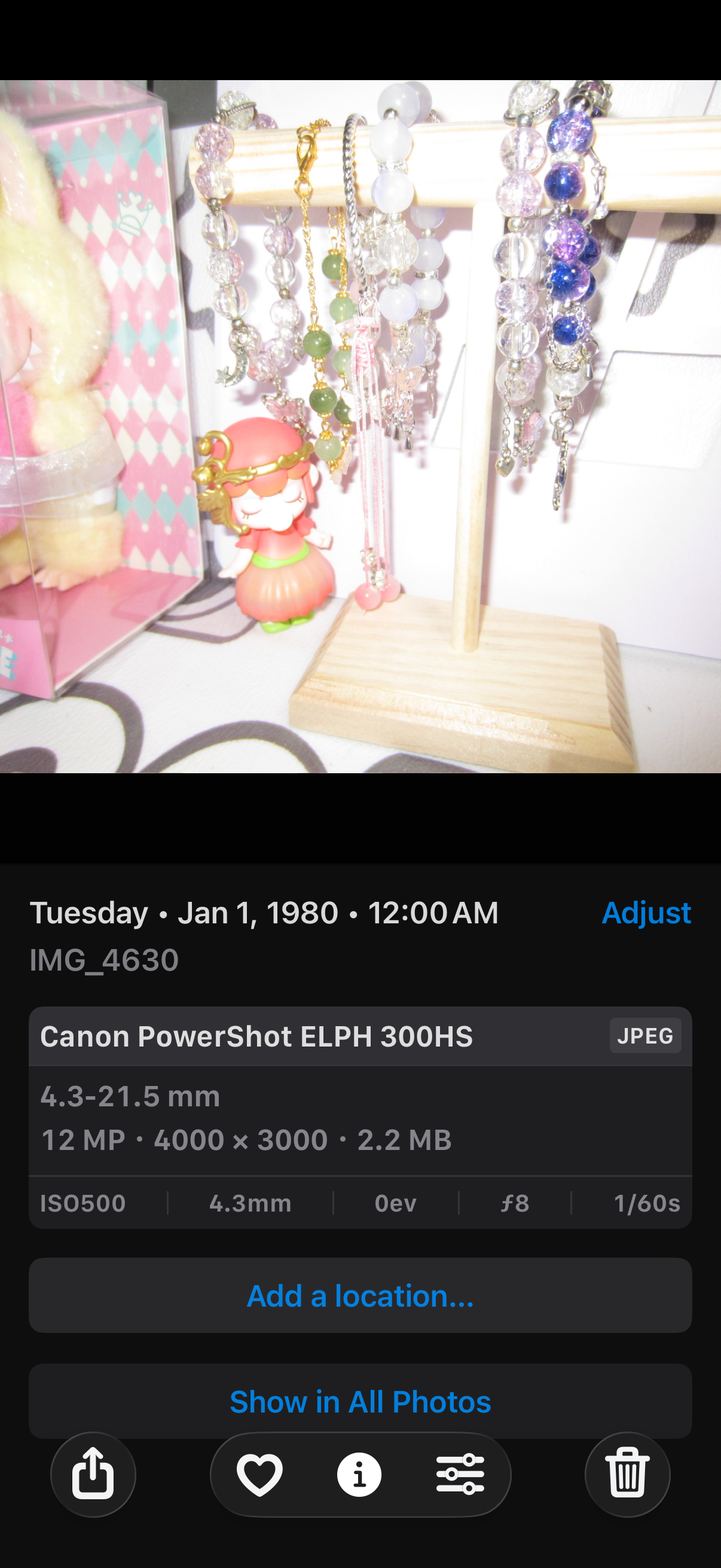The height and width of the screenshot is (1568, 721).
Task: Add a location to this photo
Action: pyautogui.click(x=360, y=1295)
